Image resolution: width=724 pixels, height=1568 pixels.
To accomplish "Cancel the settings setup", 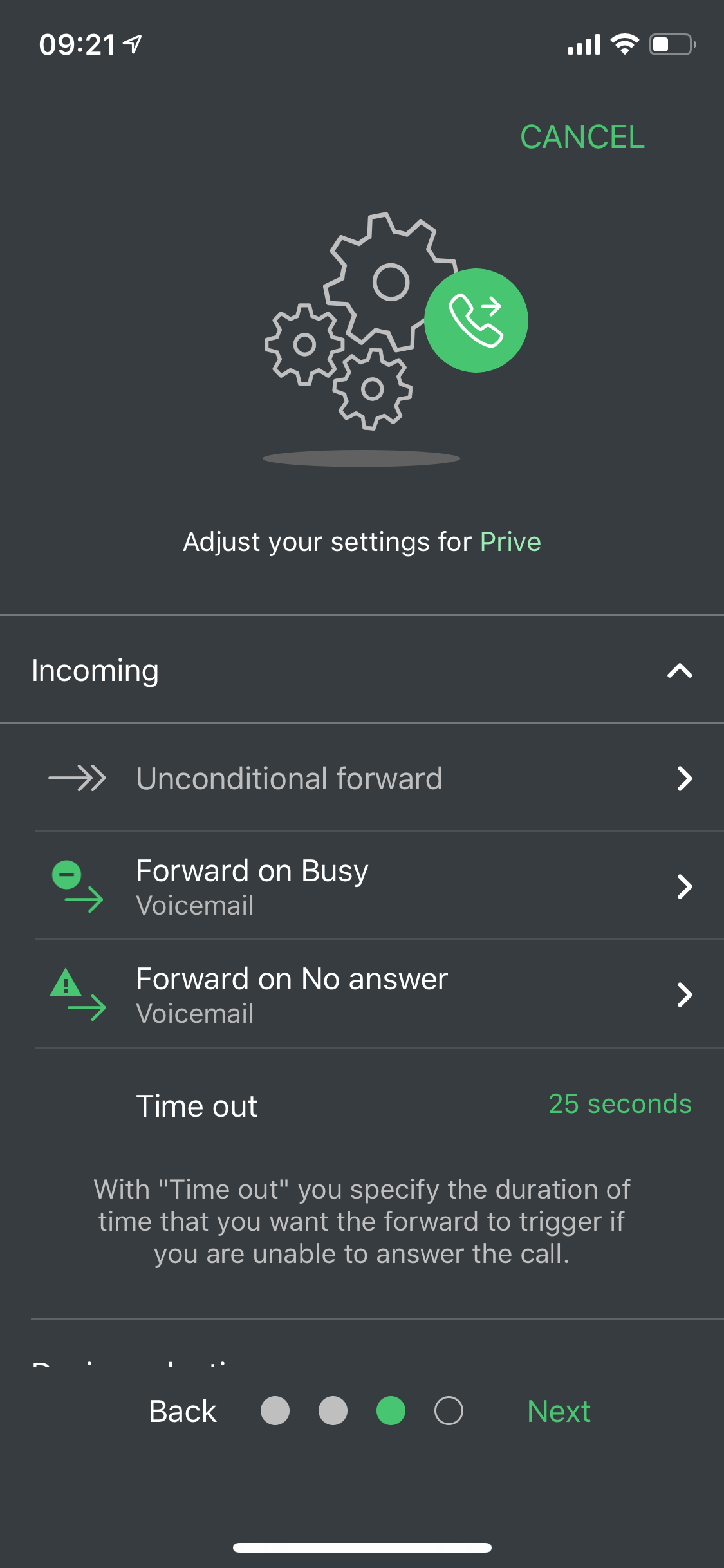I will coord(582,137).
